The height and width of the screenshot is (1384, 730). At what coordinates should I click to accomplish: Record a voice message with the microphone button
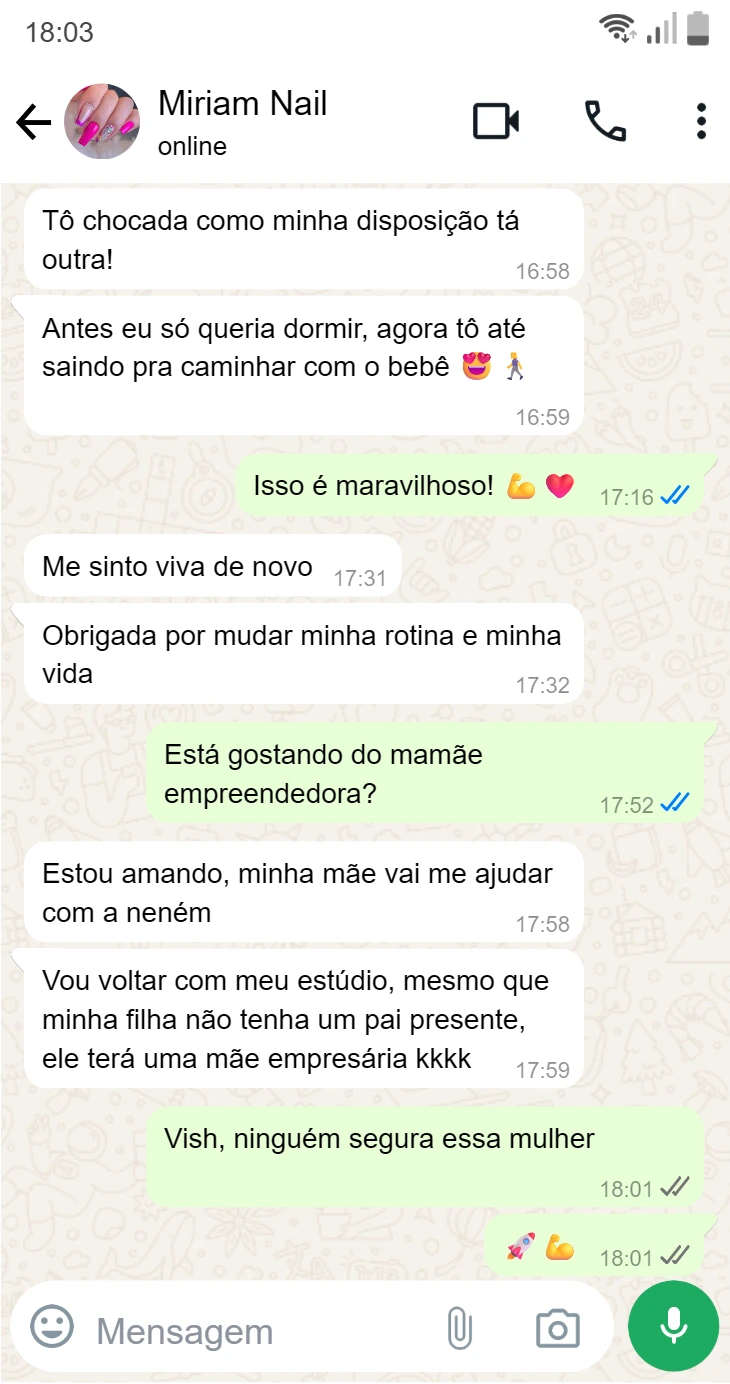(x=672, y=1326)
